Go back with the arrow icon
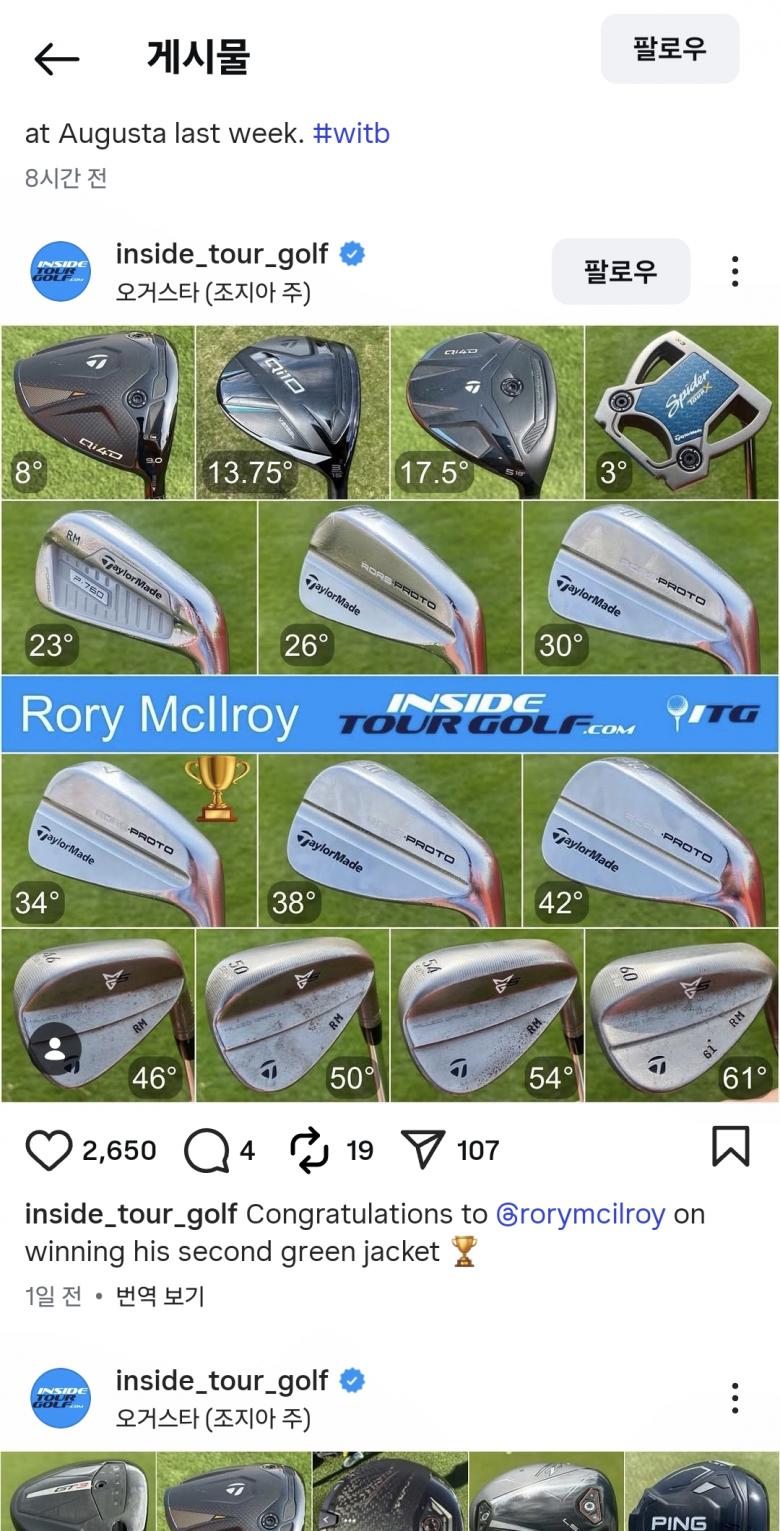This screenshot has height=1531, width=780. pos(56,59)
